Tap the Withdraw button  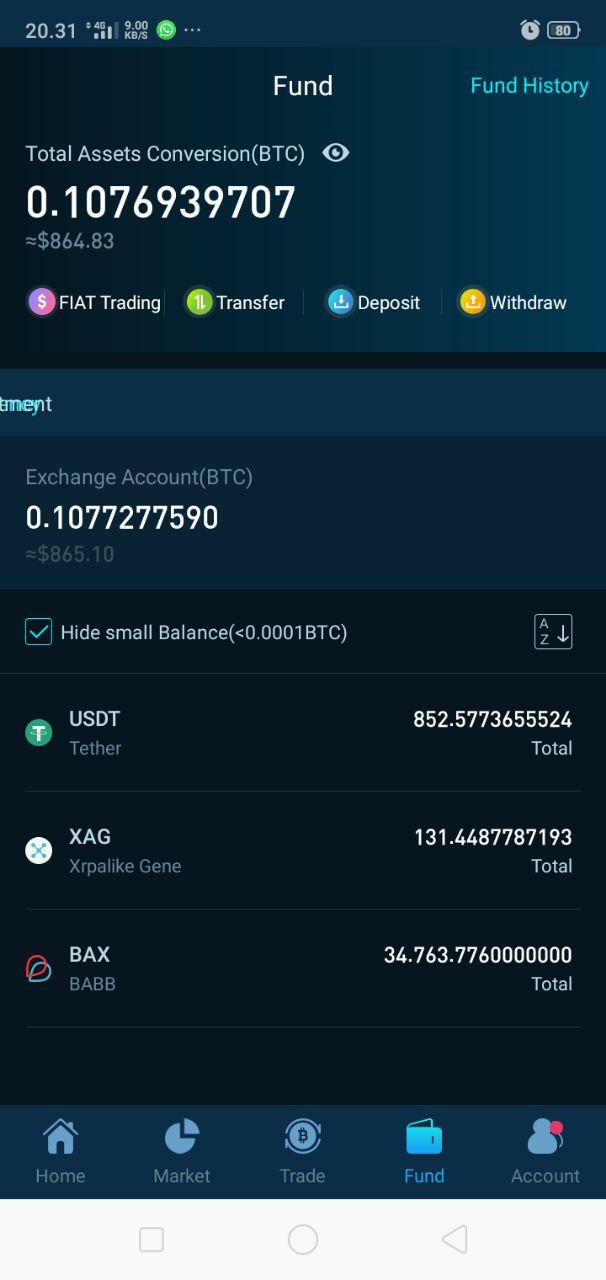[x=512, y=302]
